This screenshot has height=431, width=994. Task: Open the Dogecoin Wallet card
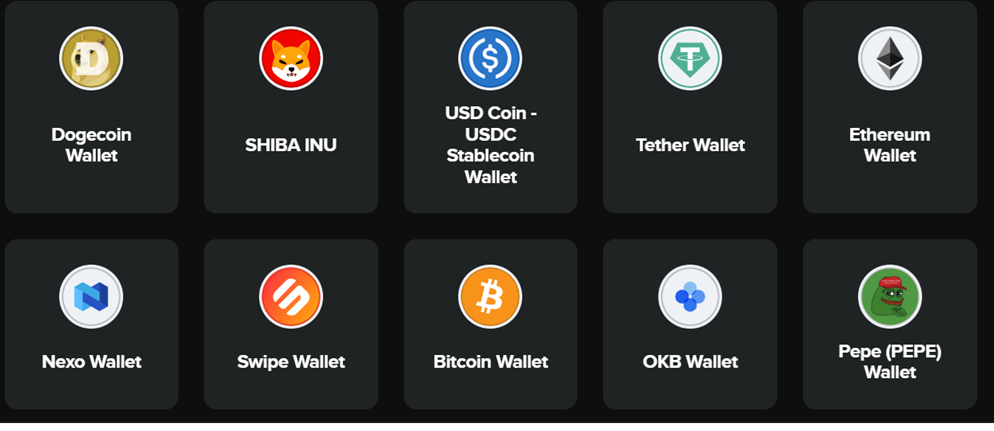[x=91, y=107]
